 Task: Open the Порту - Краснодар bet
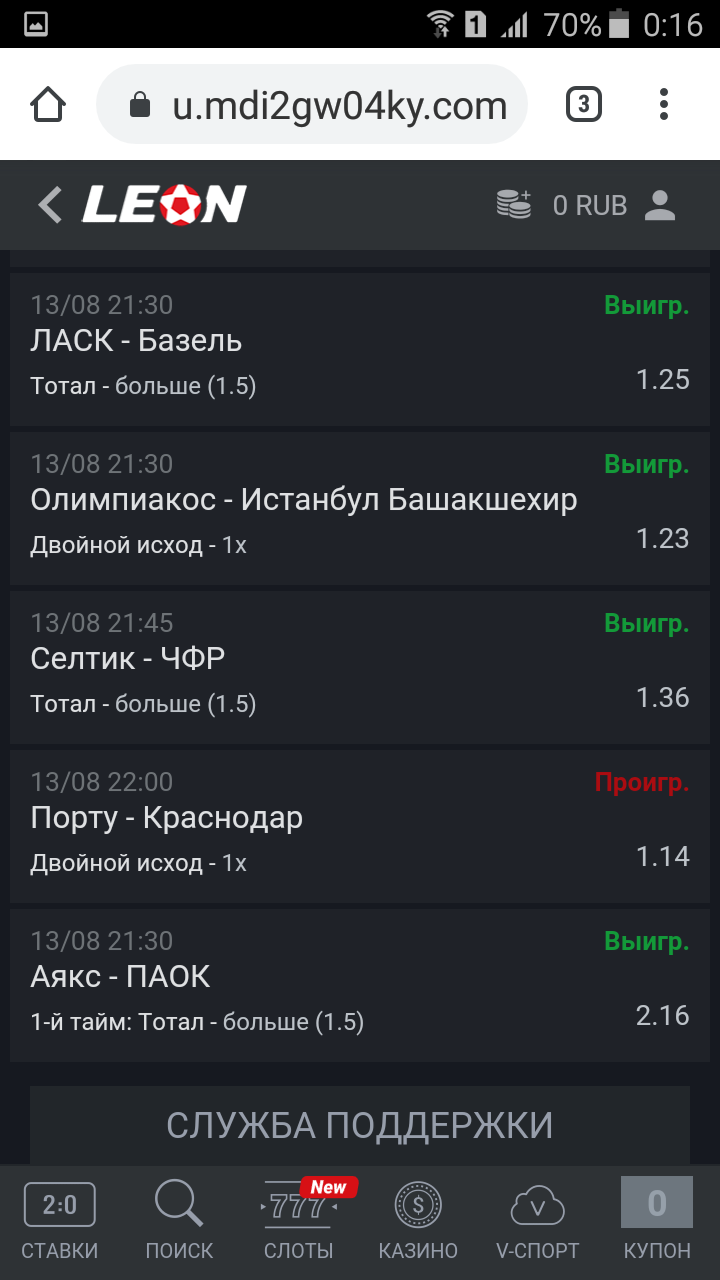tap(360, 826)
